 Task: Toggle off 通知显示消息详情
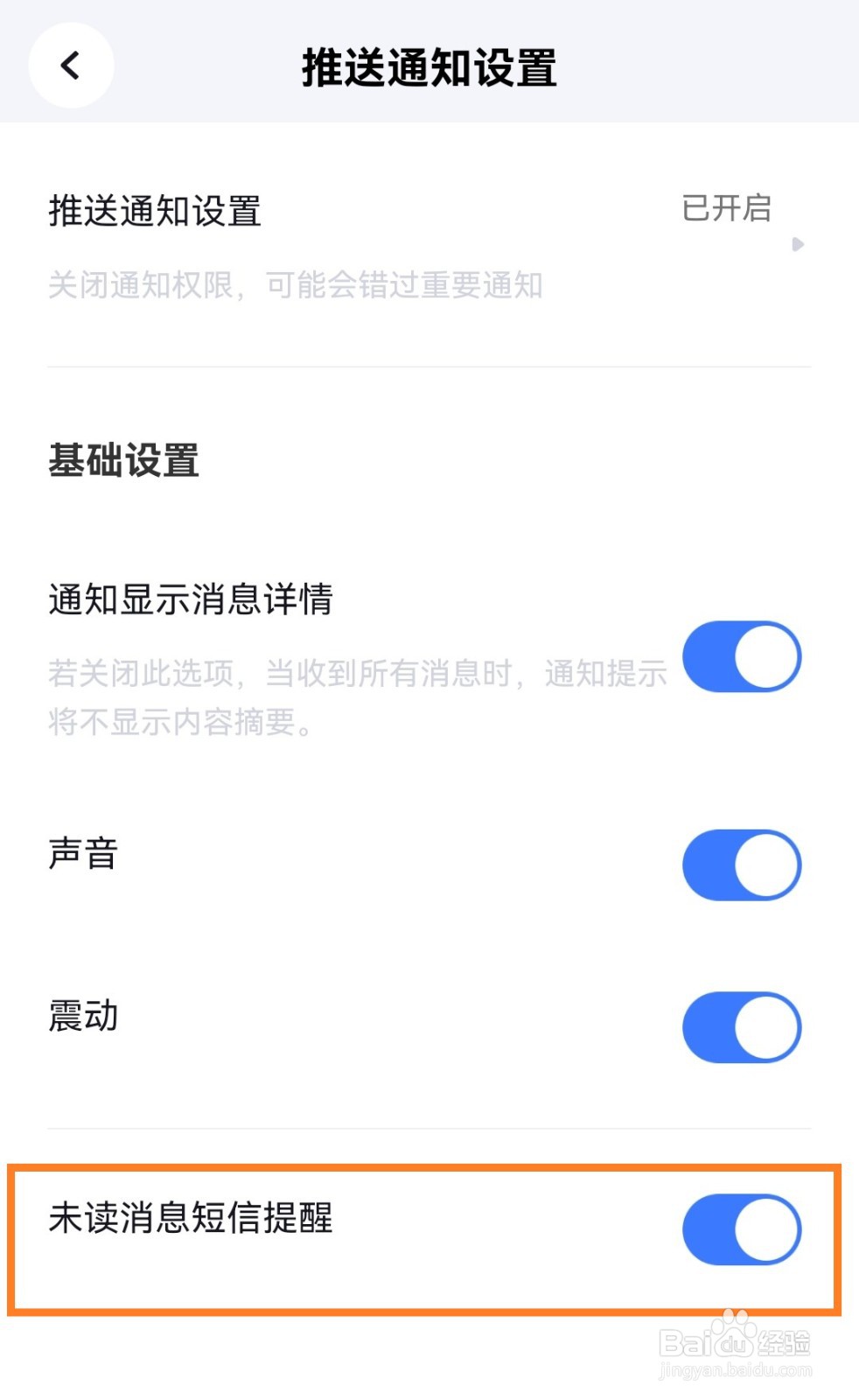click(742, 658)
